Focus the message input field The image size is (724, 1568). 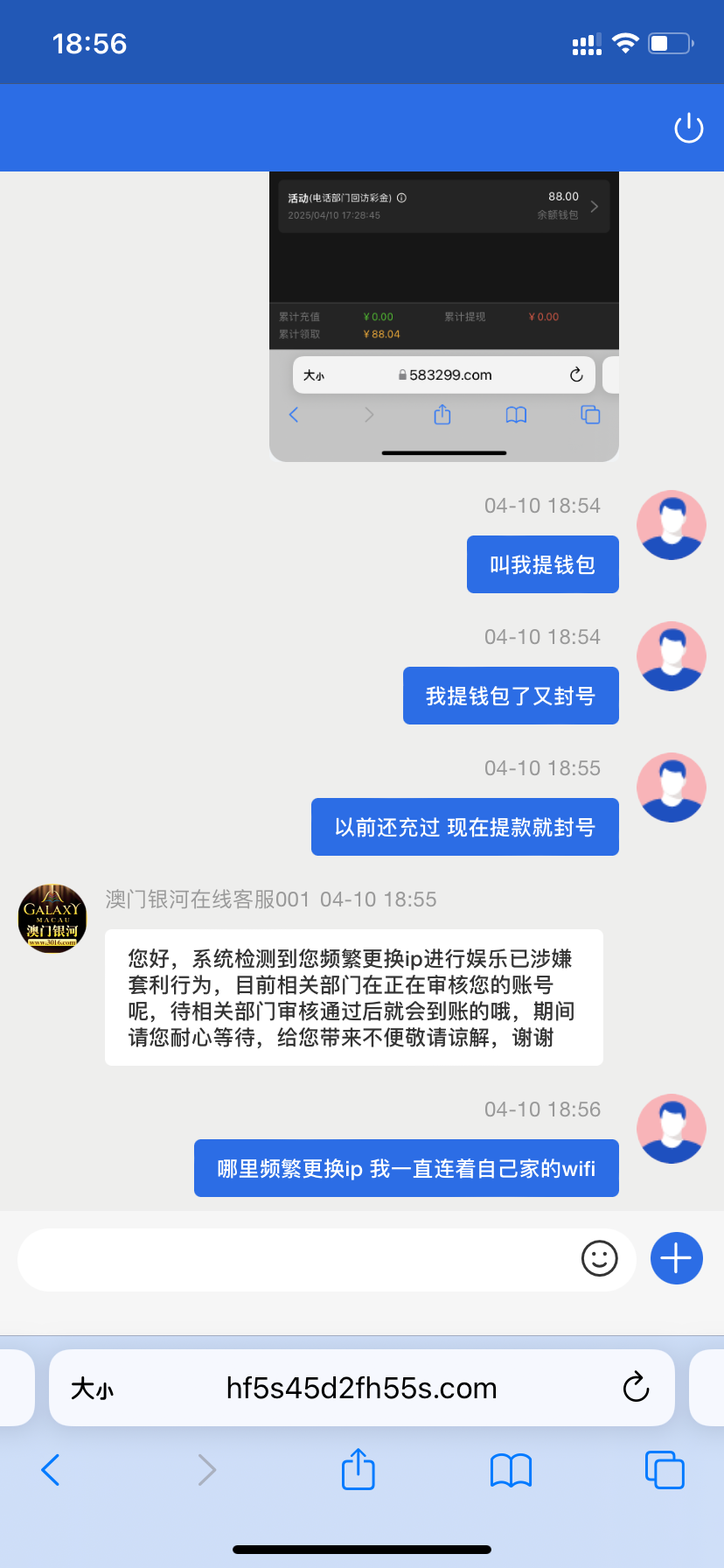[297, 1260]
